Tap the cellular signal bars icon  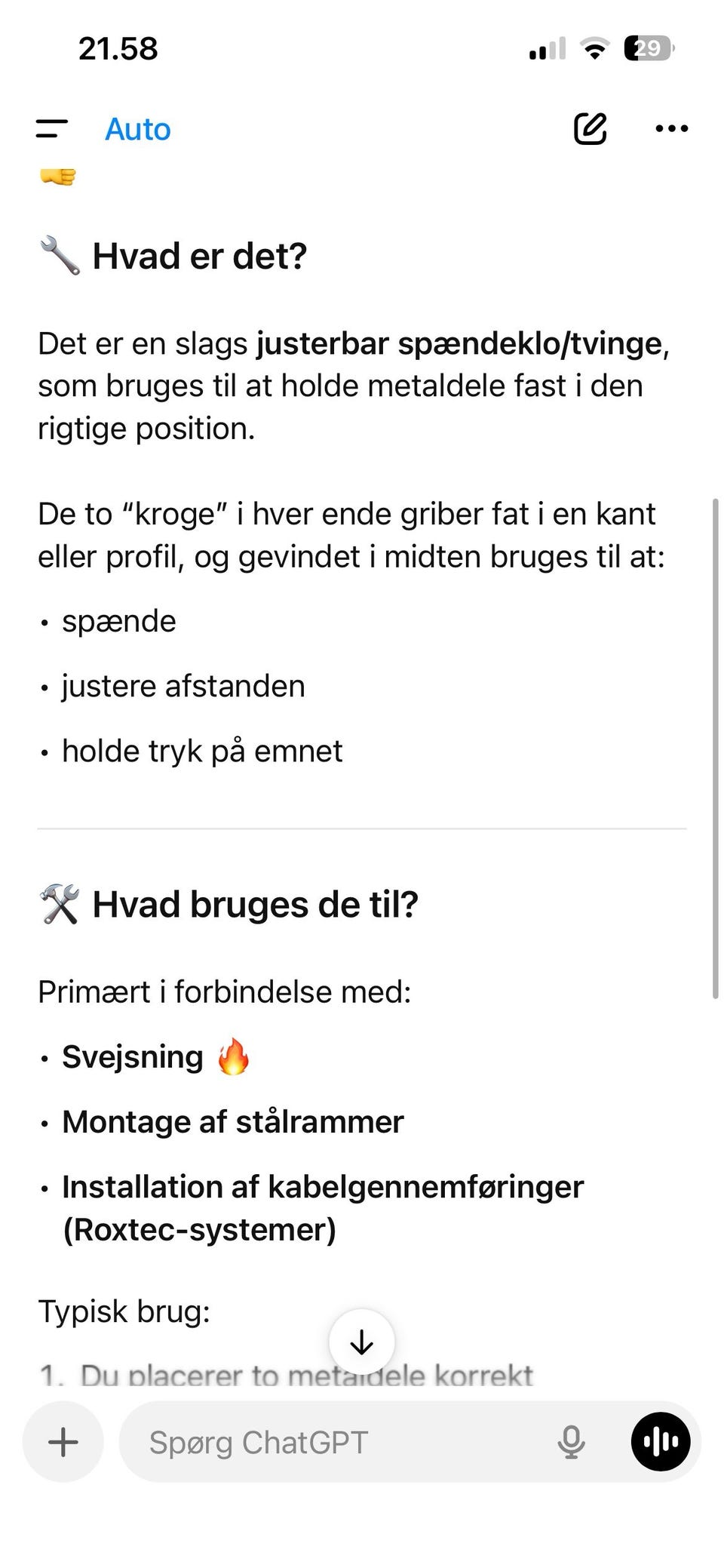(x=546, y=48)
